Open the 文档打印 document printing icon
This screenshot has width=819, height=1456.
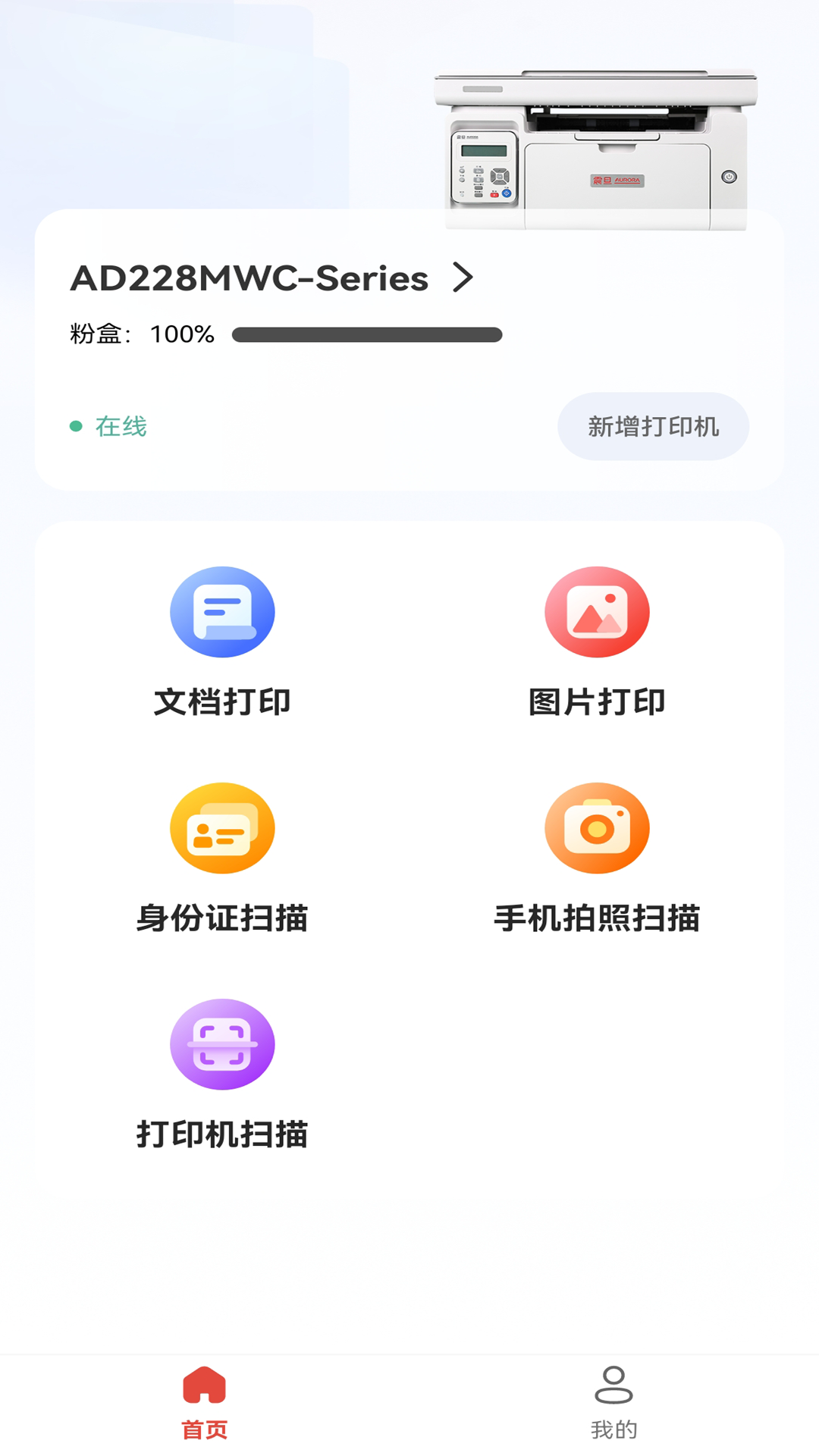221,612
